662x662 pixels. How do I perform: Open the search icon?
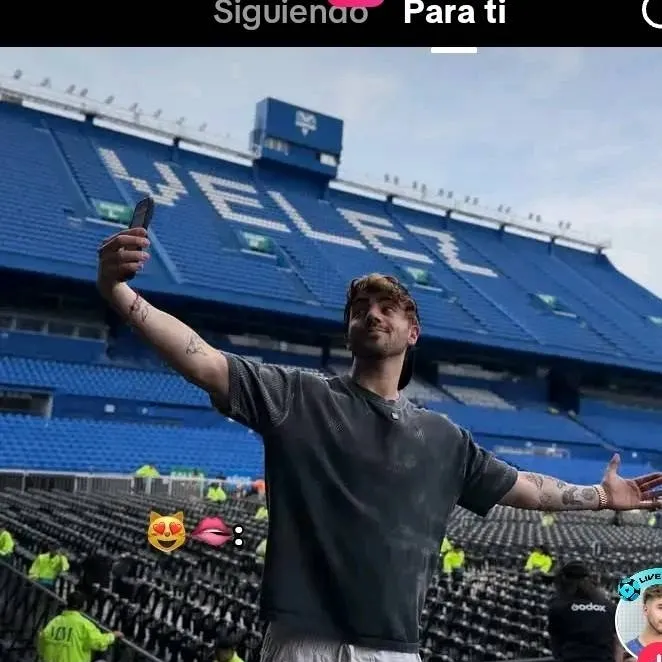(x=653, y=10)
